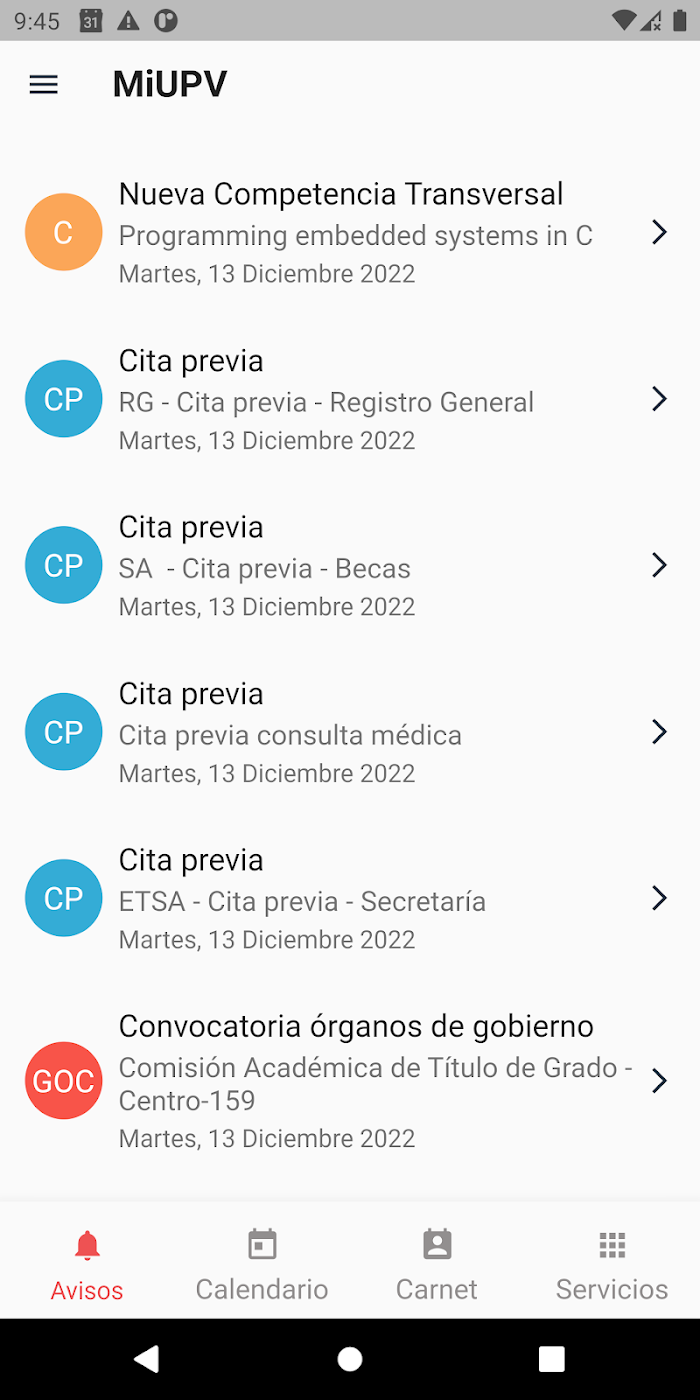The width and height of the screenshot is (700, 1400).
Task: Switch to the Carnet tab
Action: click(437, 1265)
